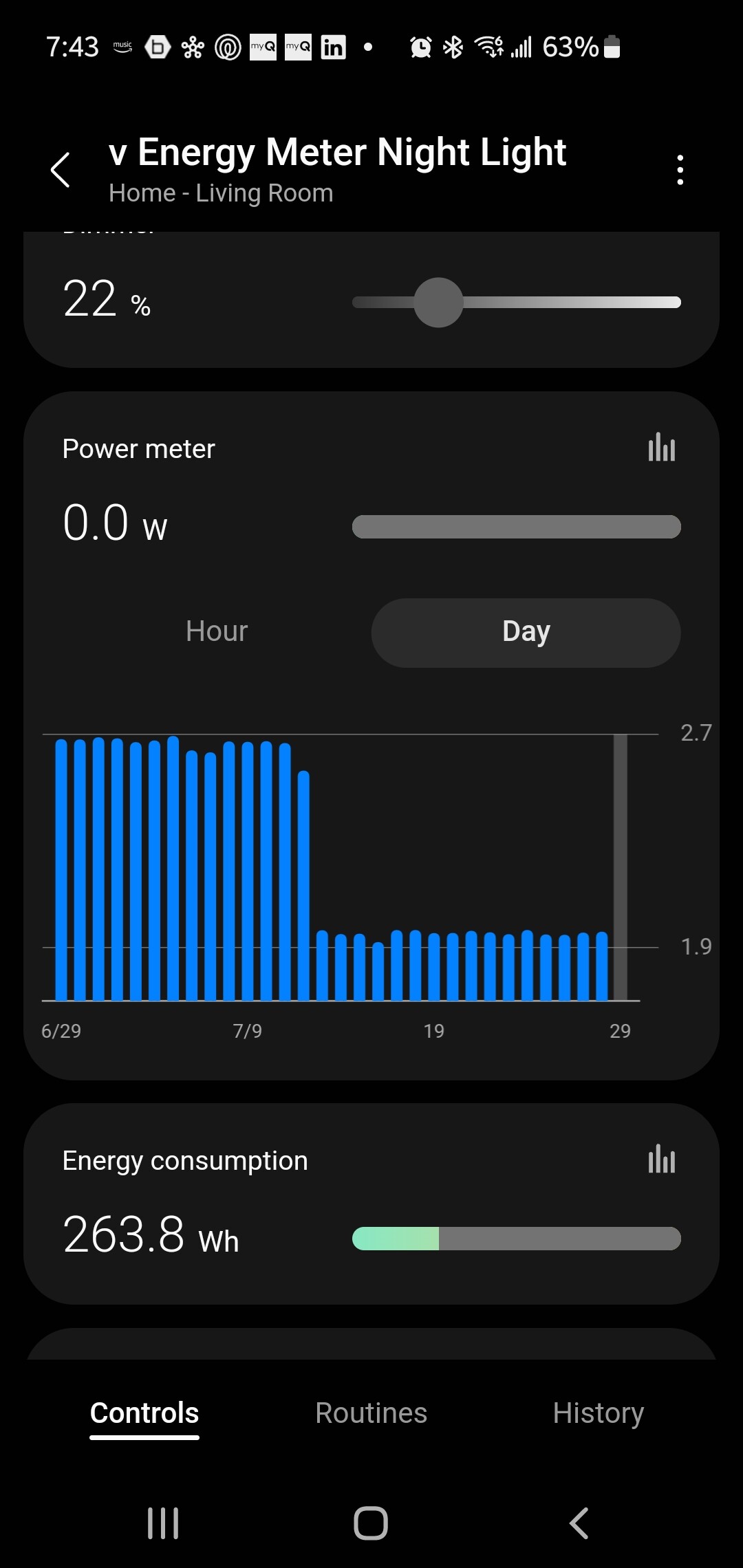Switch to the Routines tab
This screenshot has width=743, height=1568.
point(371,1413)
